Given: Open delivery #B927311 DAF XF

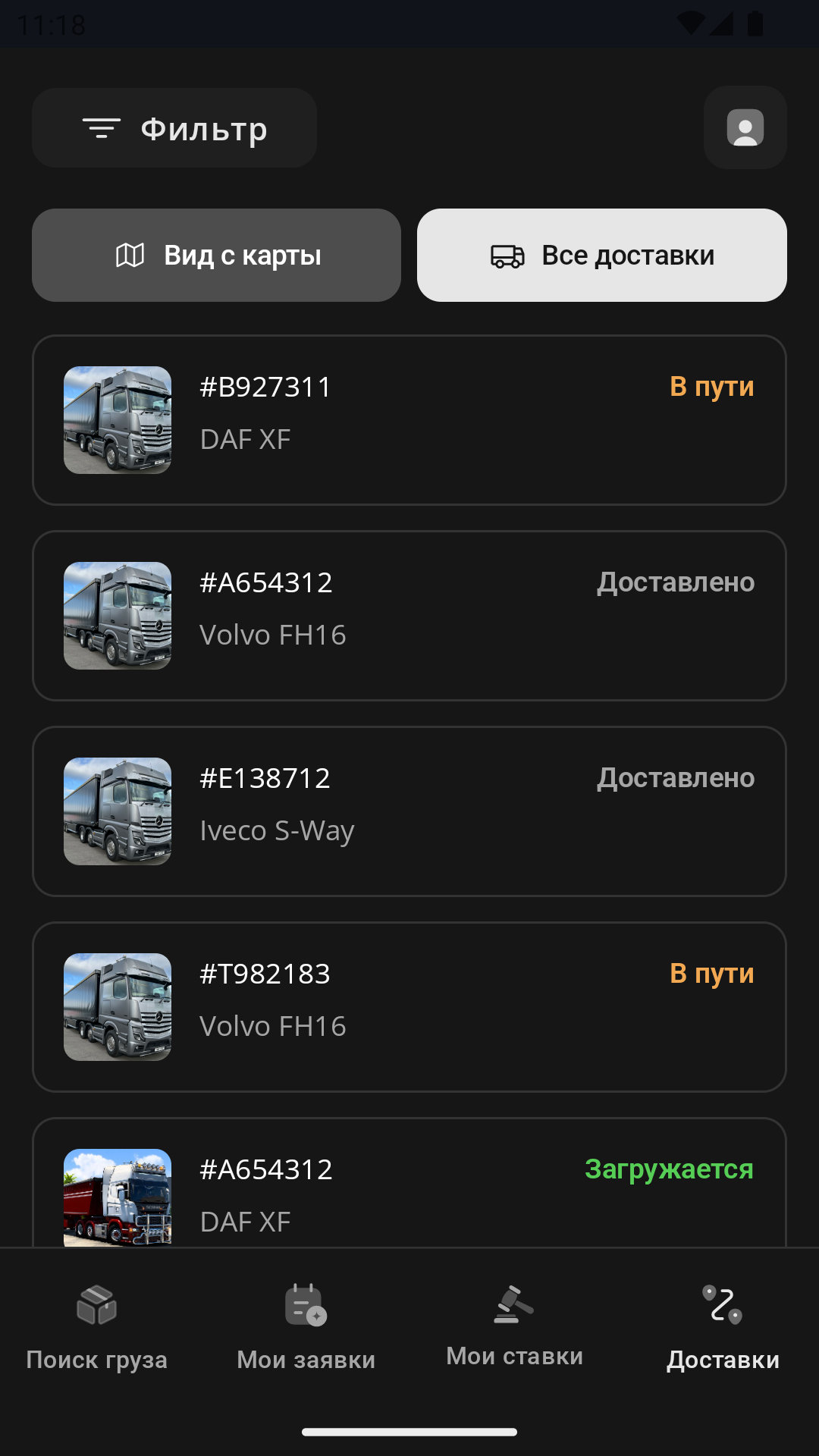Looking at the screenshot, I should pyautogui.click(x=409, y=420).
